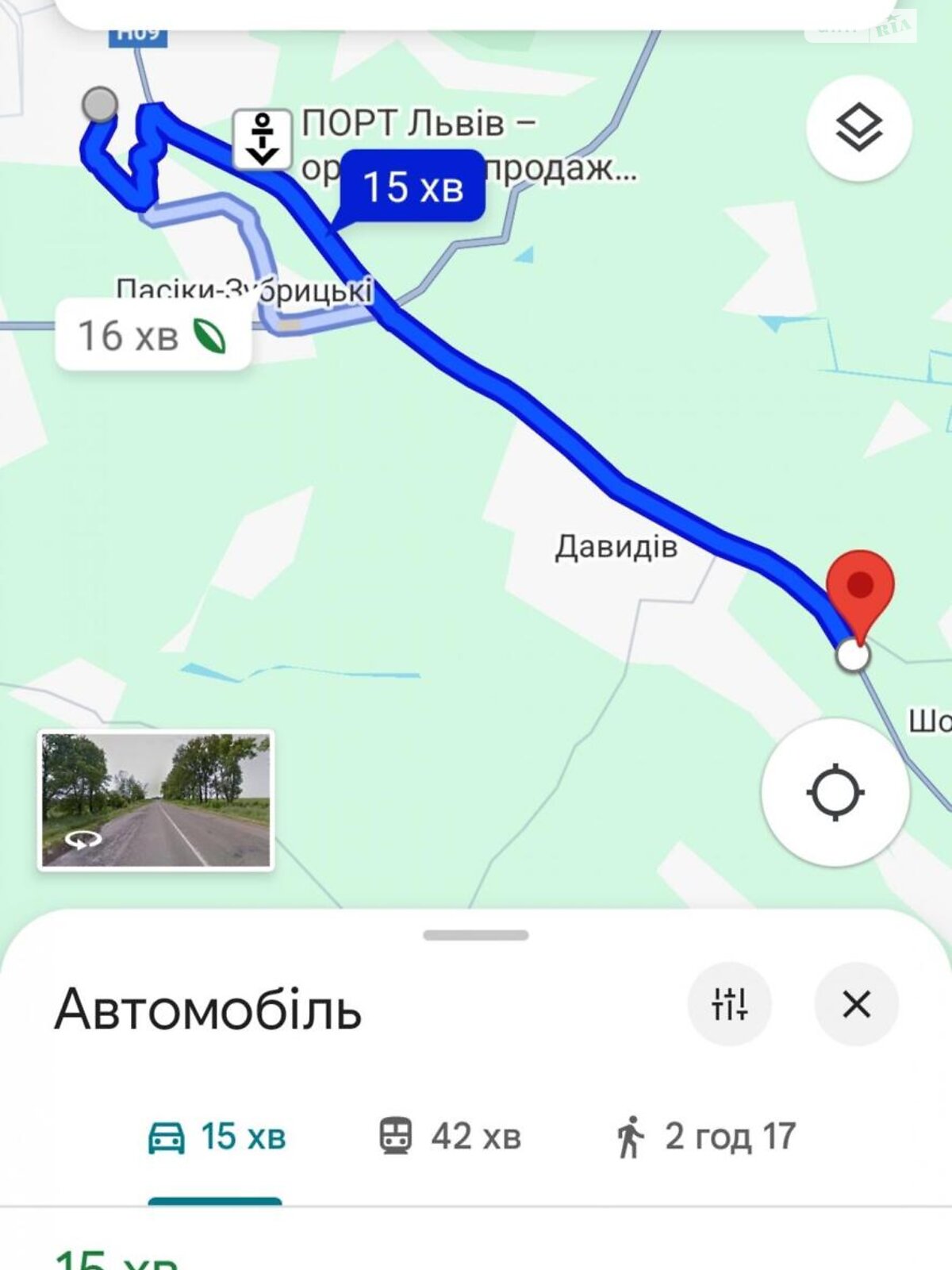Image resolution: width=952 pixels, height=1270 pixels.
Task: Switch to walking 2 год 17
Action: pos(705,1136)
